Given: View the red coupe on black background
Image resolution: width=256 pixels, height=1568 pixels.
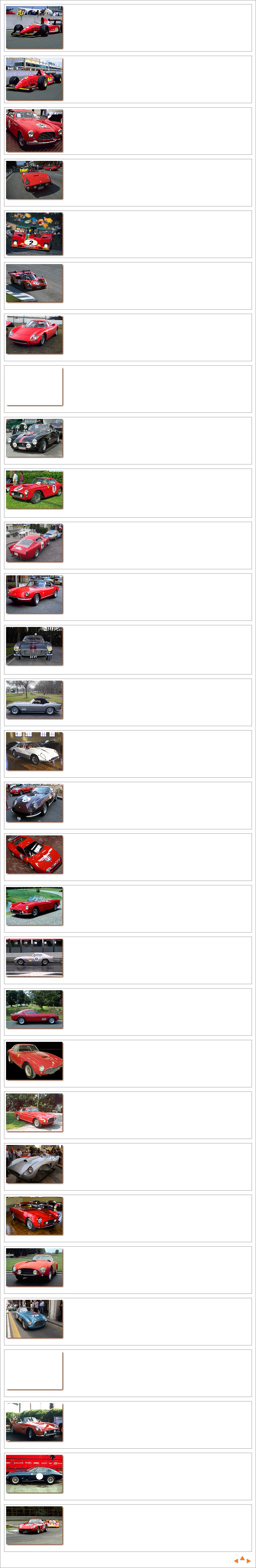Looking at the screenshot, I should [34, 1061].
